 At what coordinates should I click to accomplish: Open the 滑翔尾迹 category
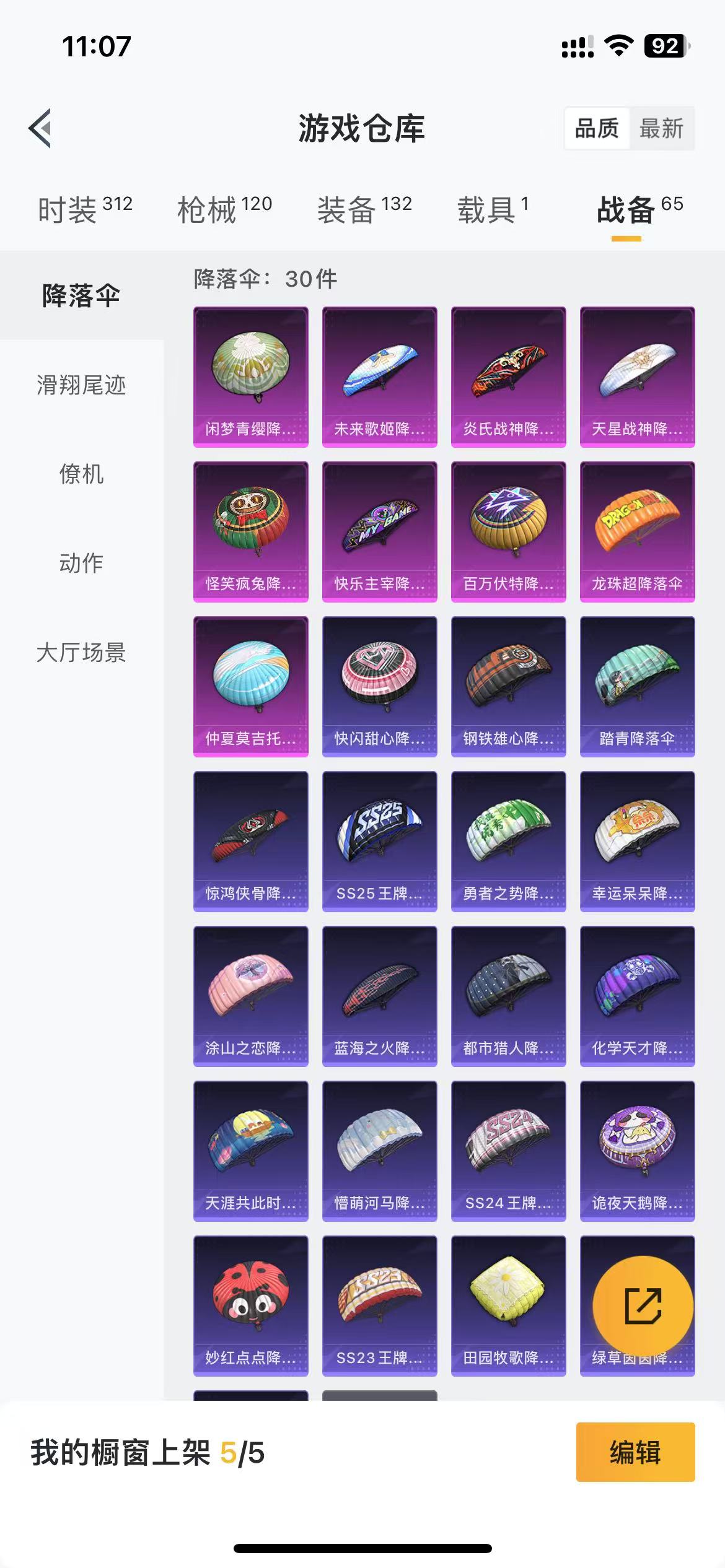81,385
